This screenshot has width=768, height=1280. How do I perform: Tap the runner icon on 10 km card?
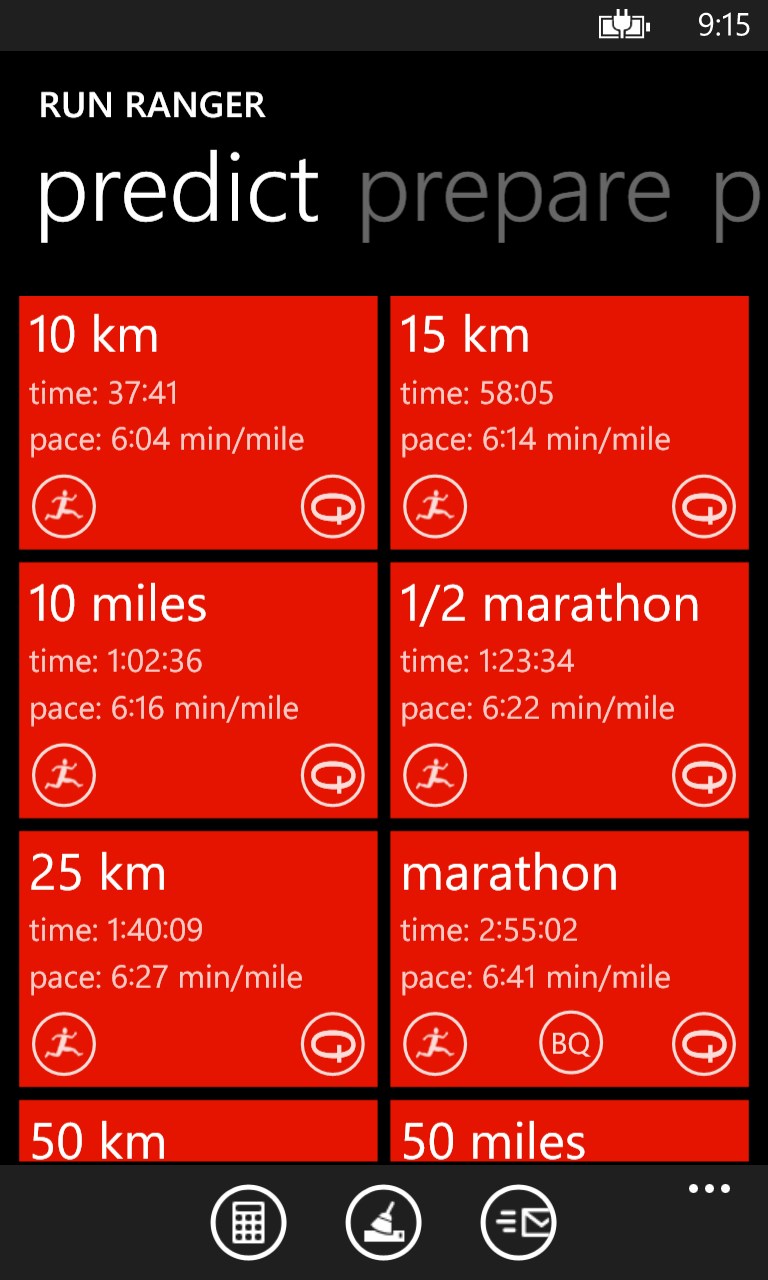[64, 508]
